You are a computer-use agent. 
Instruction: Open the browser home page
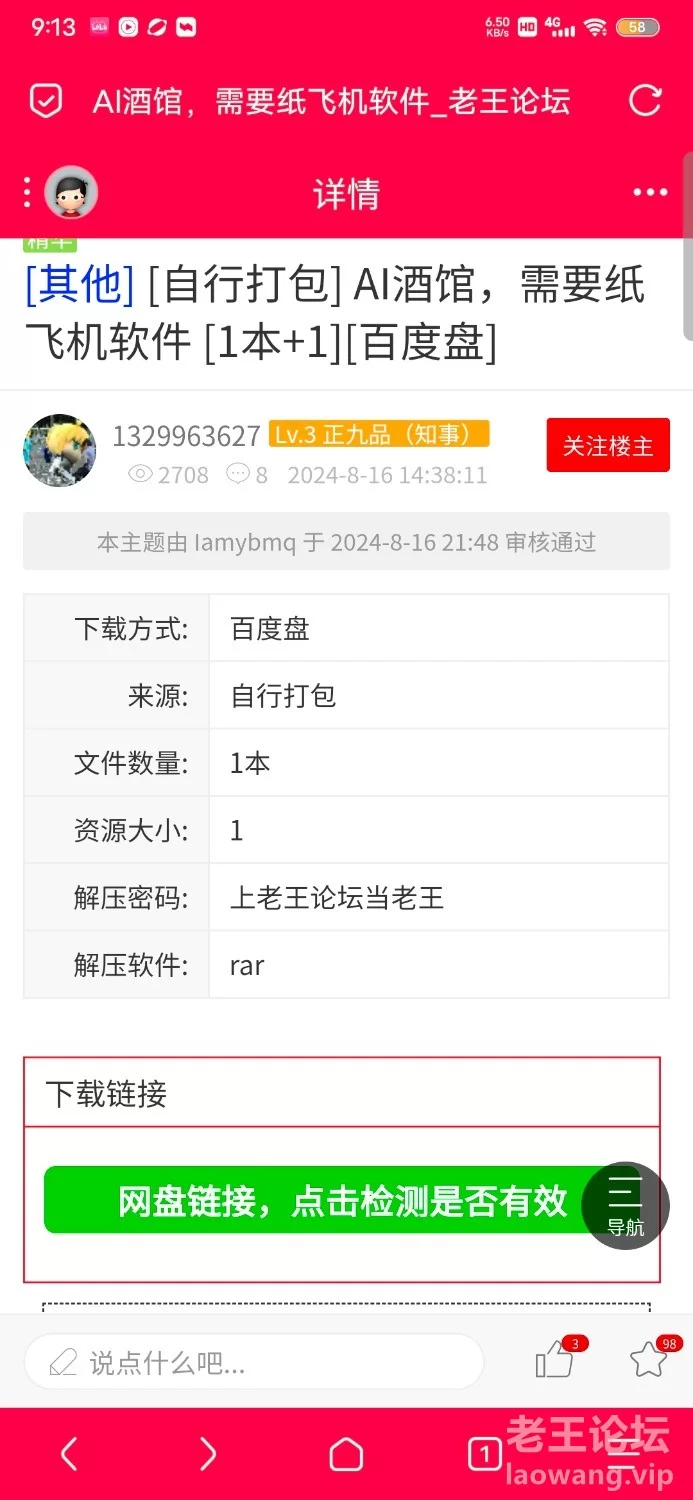346,1454
